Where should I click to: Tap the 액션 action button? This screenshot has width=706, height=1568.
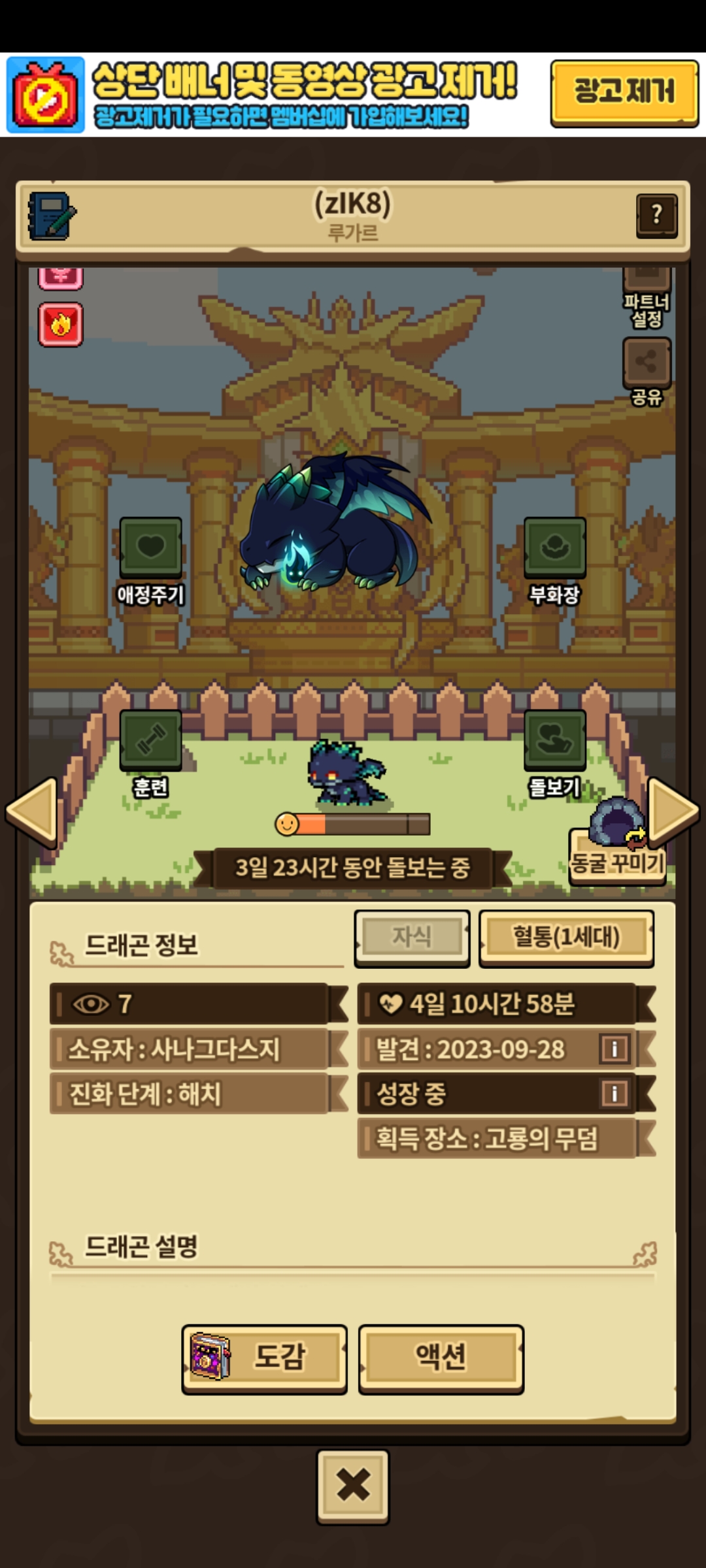[x=441, y=1358]
